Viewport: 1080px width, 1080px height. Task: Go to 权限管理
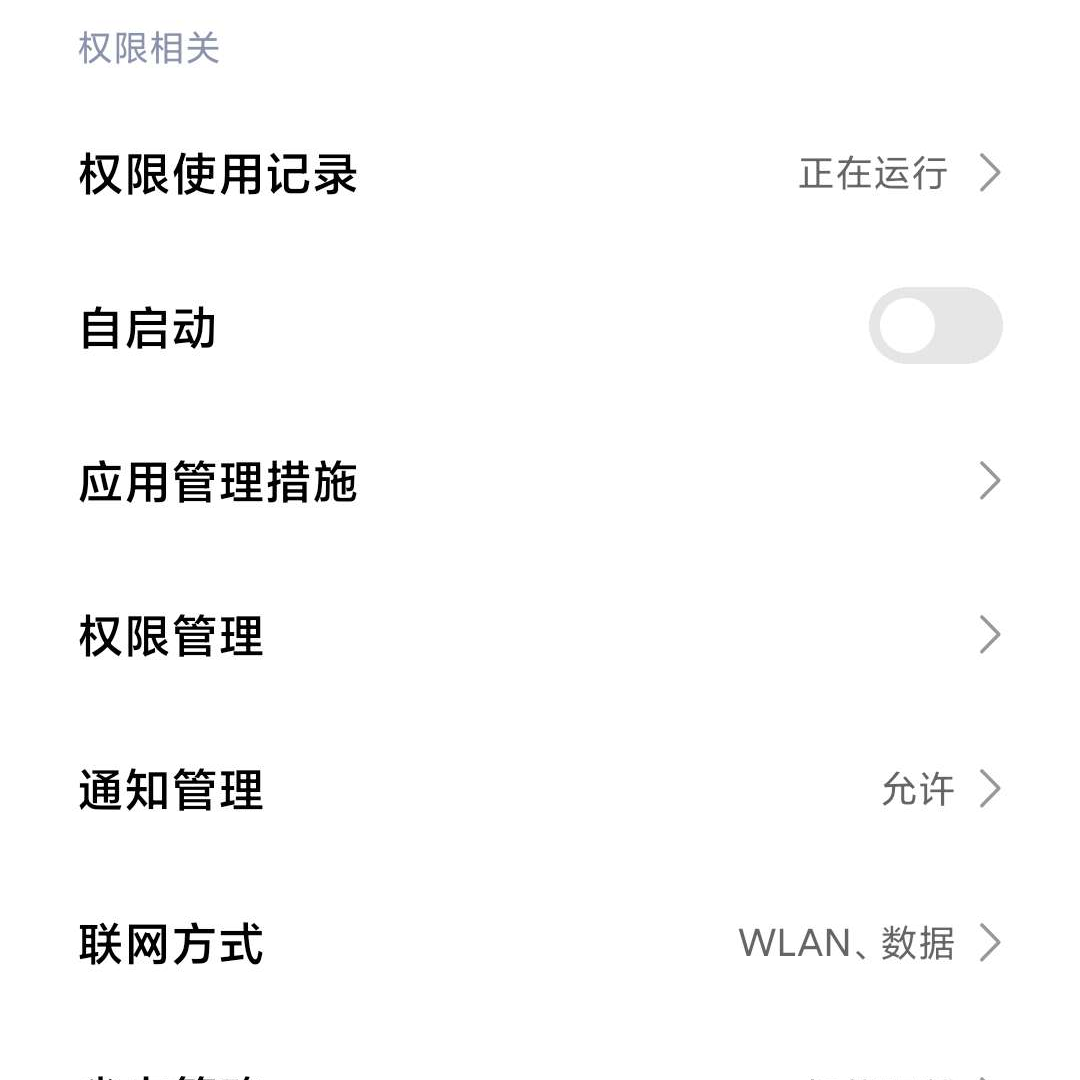pyautogui.click(x=540, y=636)
